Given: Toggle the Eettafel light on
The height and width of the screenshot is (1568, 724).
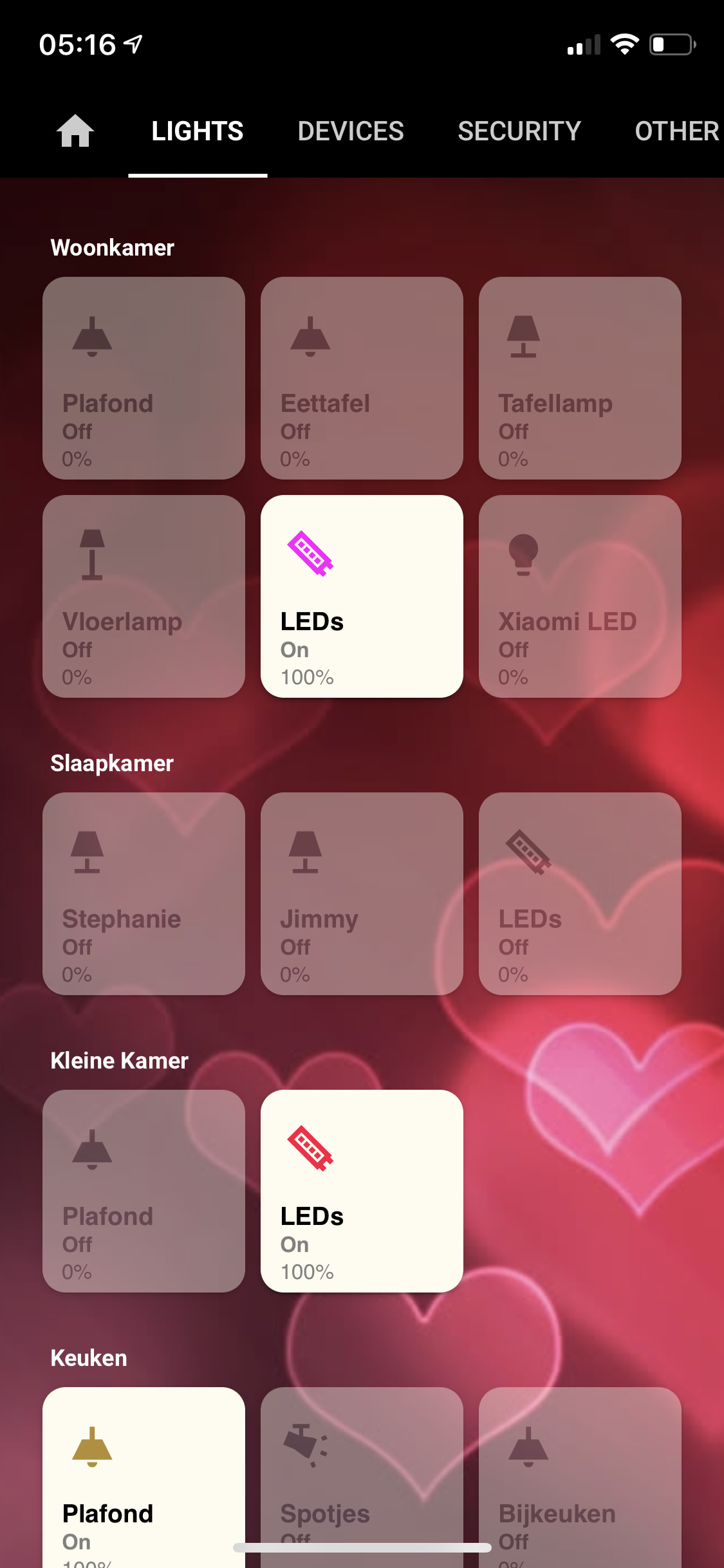Looking at the screenshot, I should (362, 378).
